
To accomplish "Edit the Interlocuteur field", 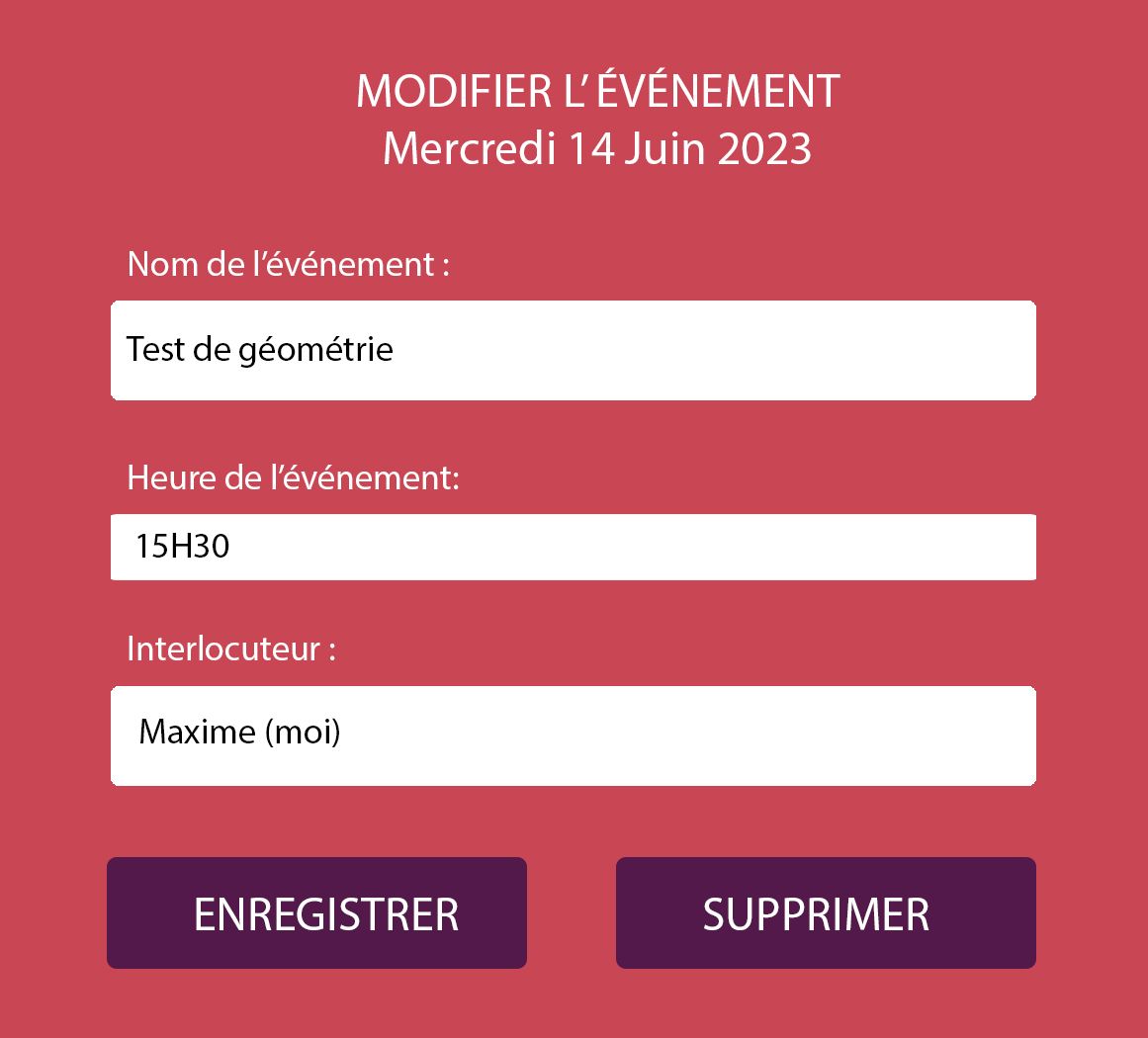I will pos(573,735).
